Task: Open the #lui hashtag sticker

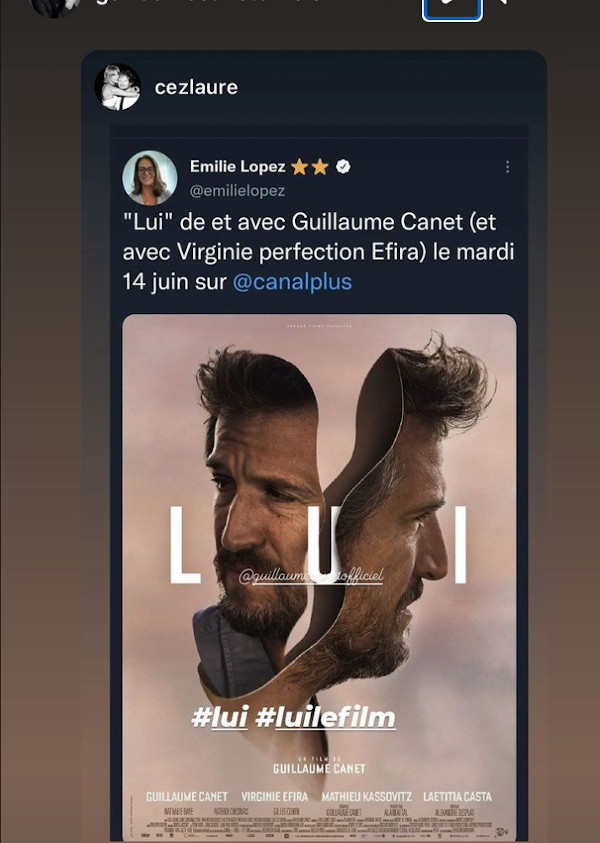Action: 219,717
